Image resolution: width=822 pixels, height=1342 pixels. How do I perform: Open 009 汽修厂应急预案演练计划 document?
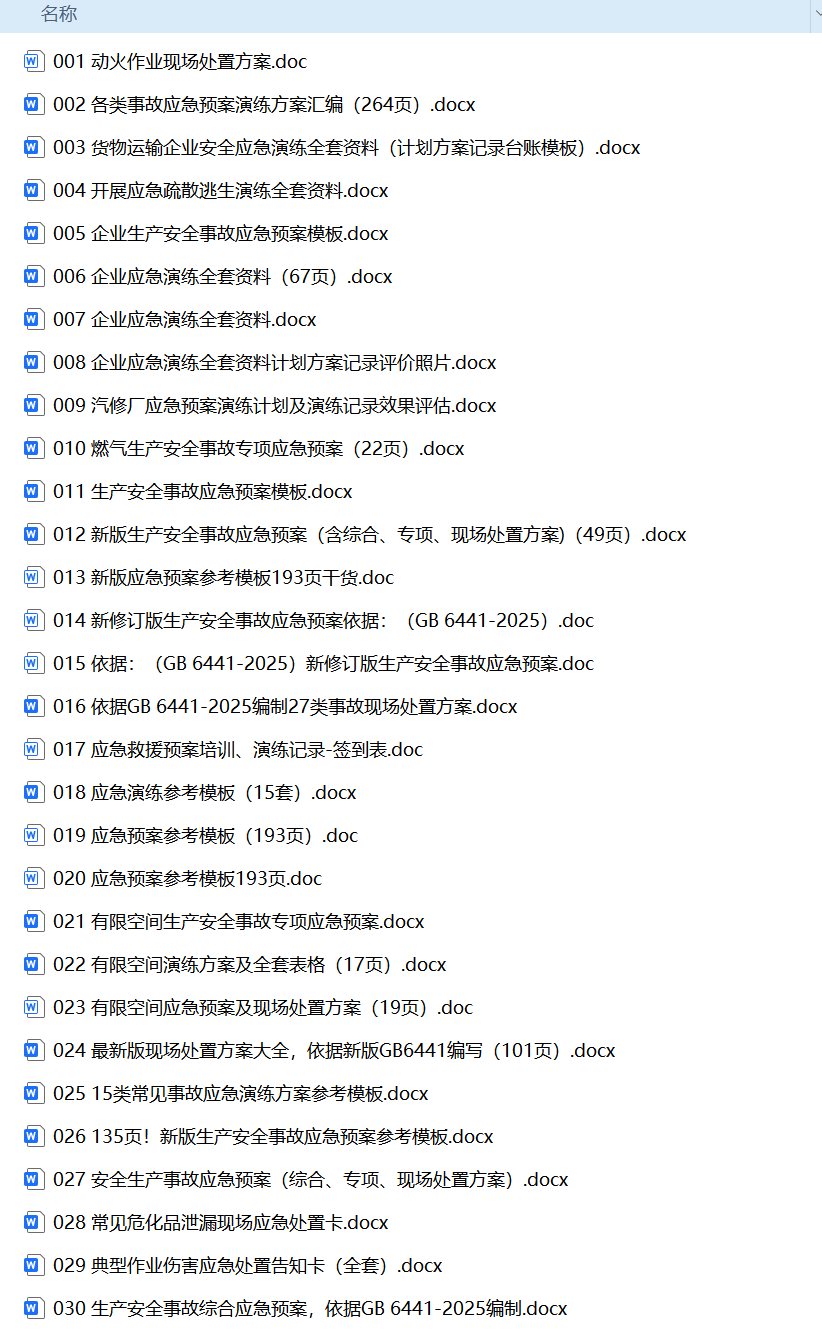(x=275, y=406)
